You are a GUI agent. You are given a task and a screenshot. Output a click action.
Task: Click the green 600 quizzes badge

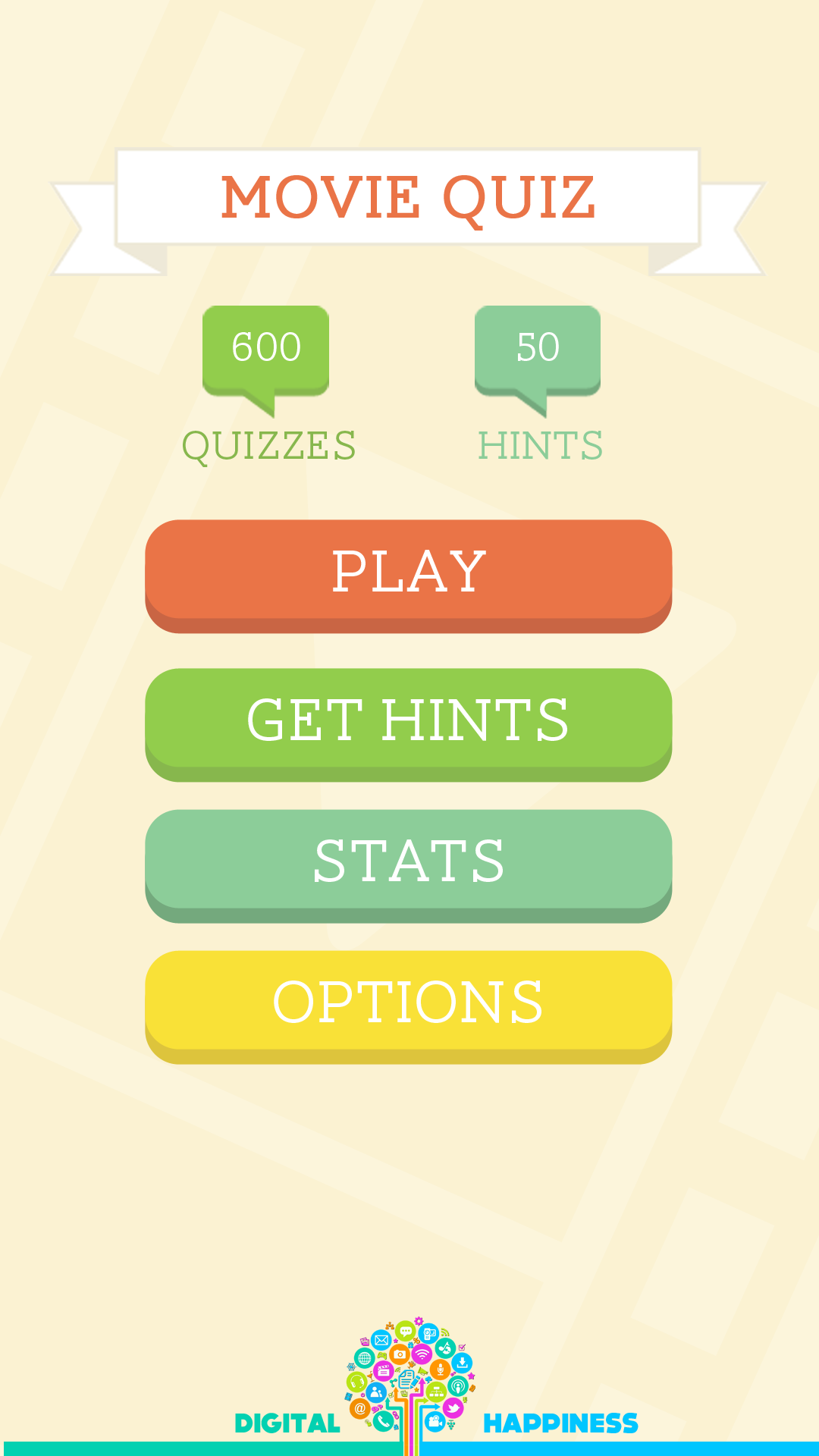tap(266, 349)
